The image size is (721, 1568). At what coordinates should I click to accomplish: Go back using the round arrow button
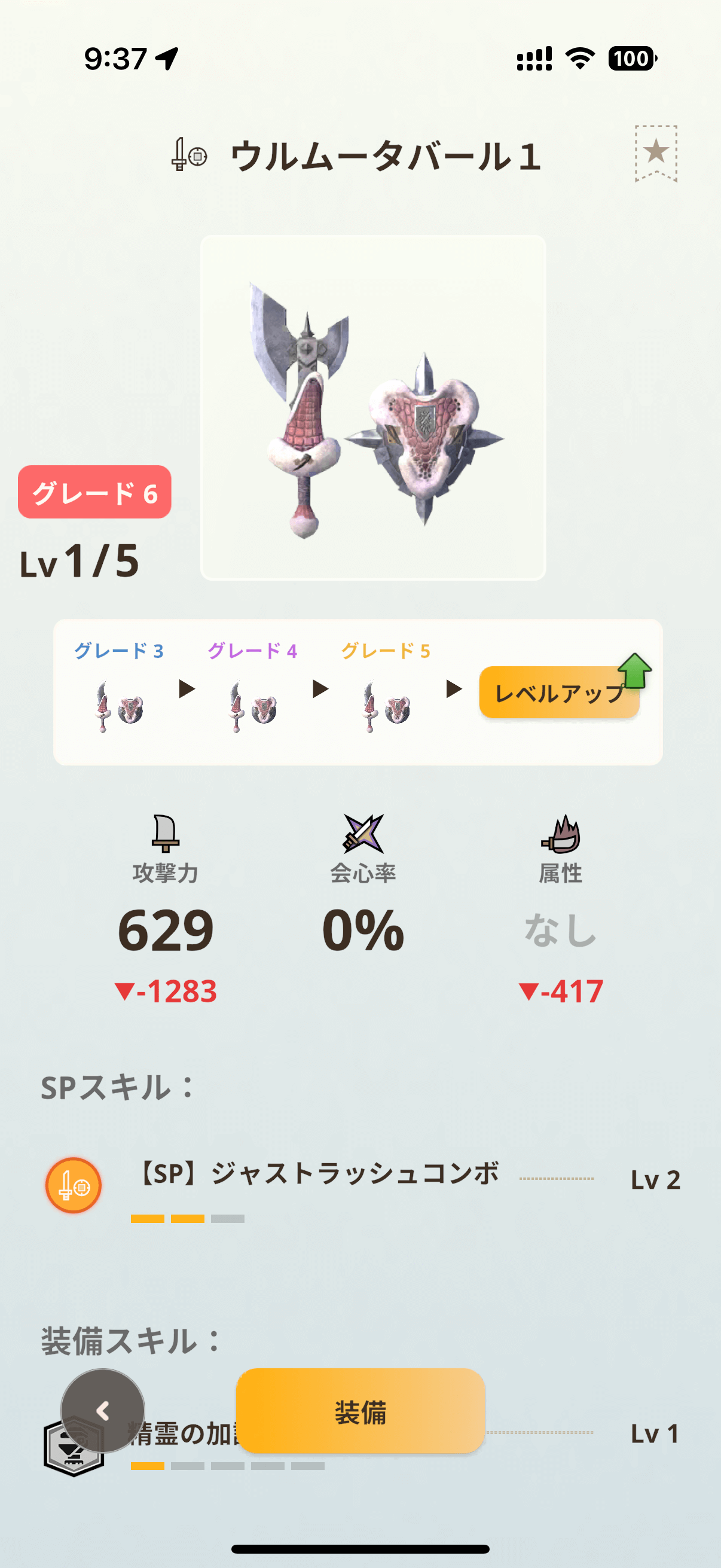click(103, 1410)
